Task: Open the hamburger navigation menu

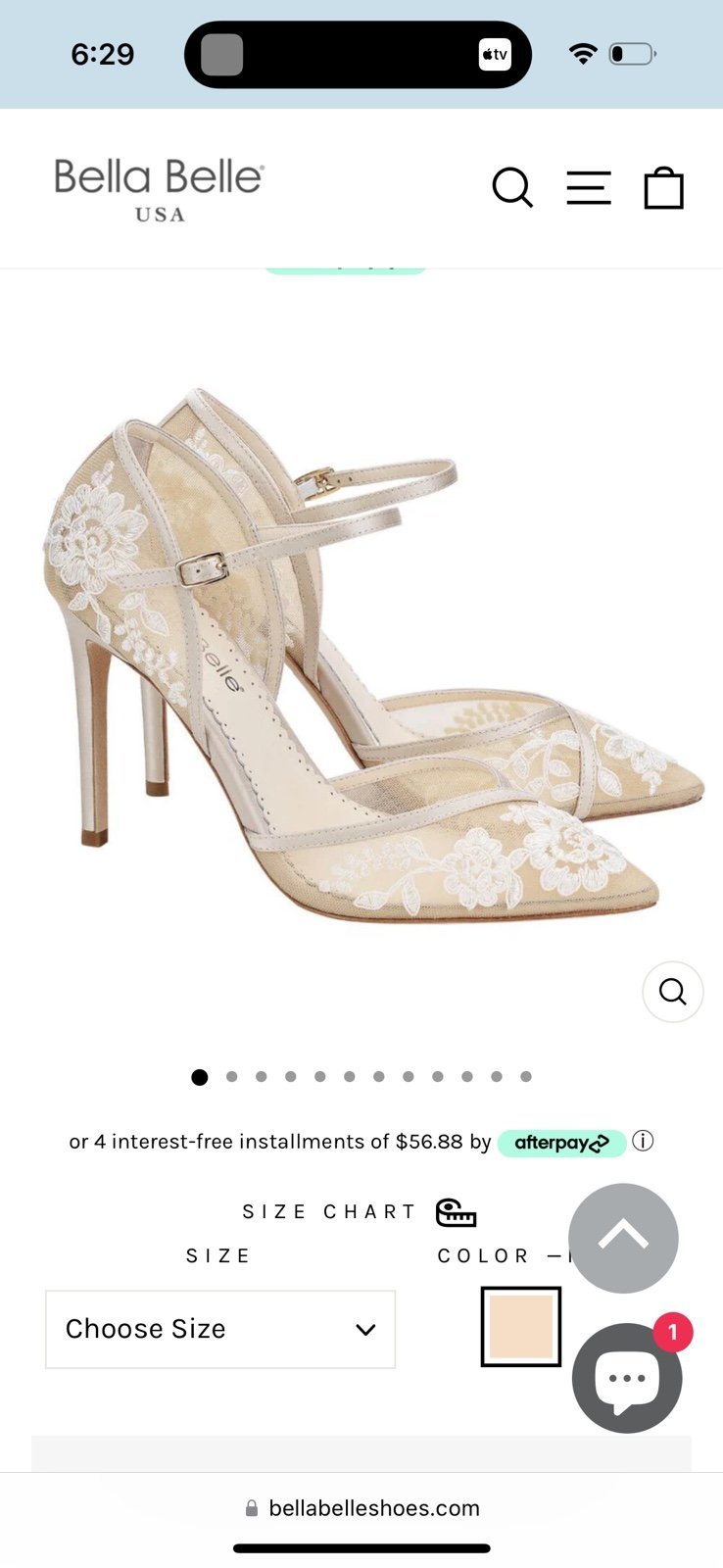Action: 589,187
